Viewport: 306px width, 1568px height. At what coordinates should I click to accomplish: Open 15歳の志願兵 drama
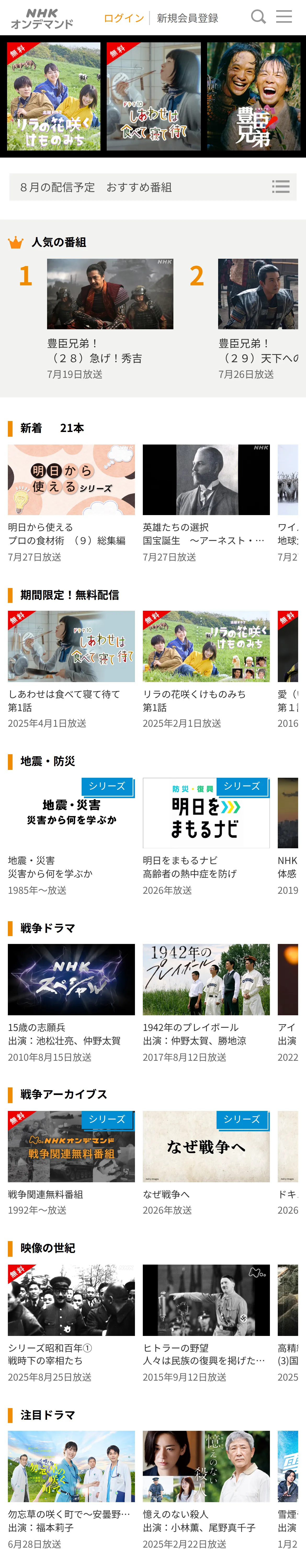click(x=71, y=1003)
